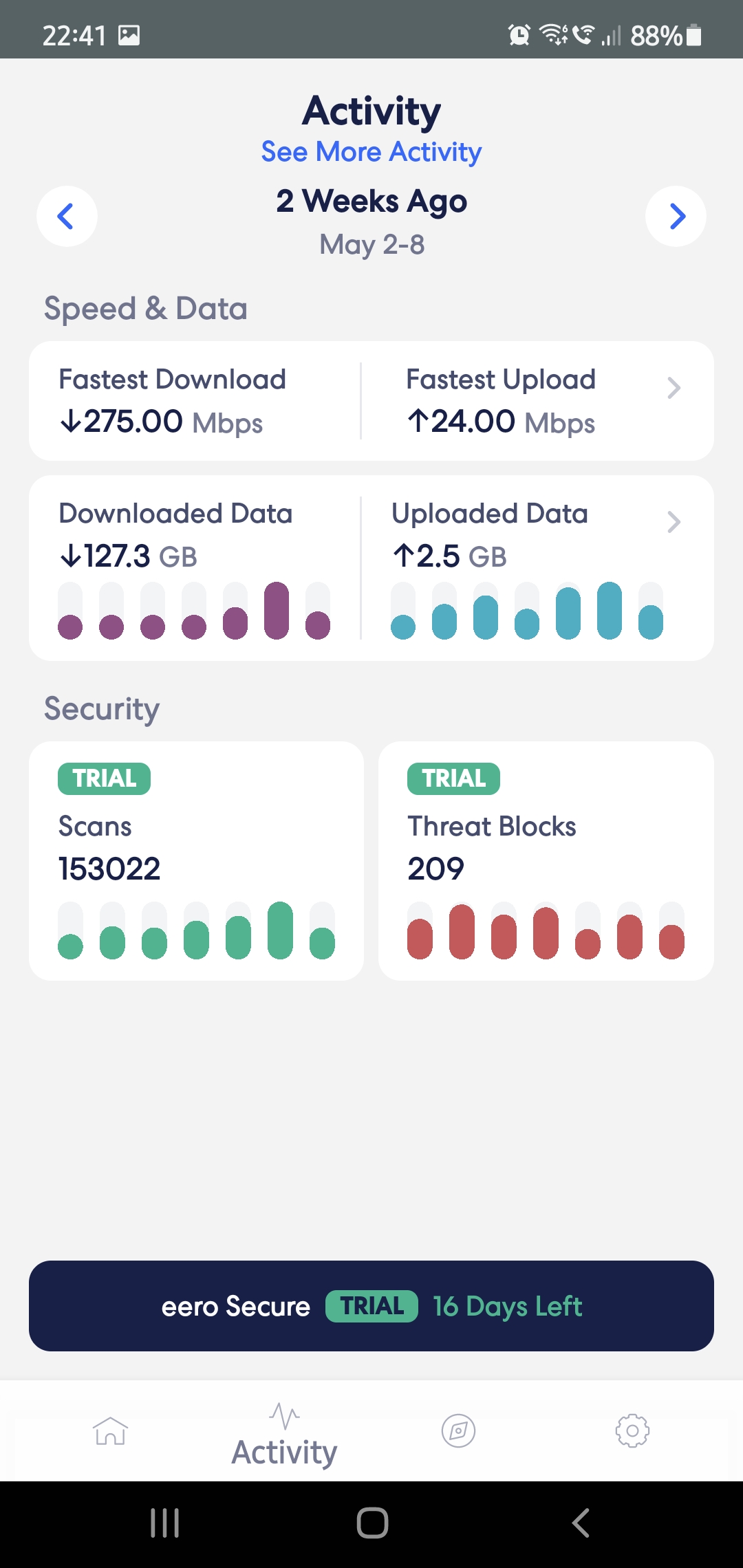
Task: Open the See More Activity link
Action: pos(371,152)
